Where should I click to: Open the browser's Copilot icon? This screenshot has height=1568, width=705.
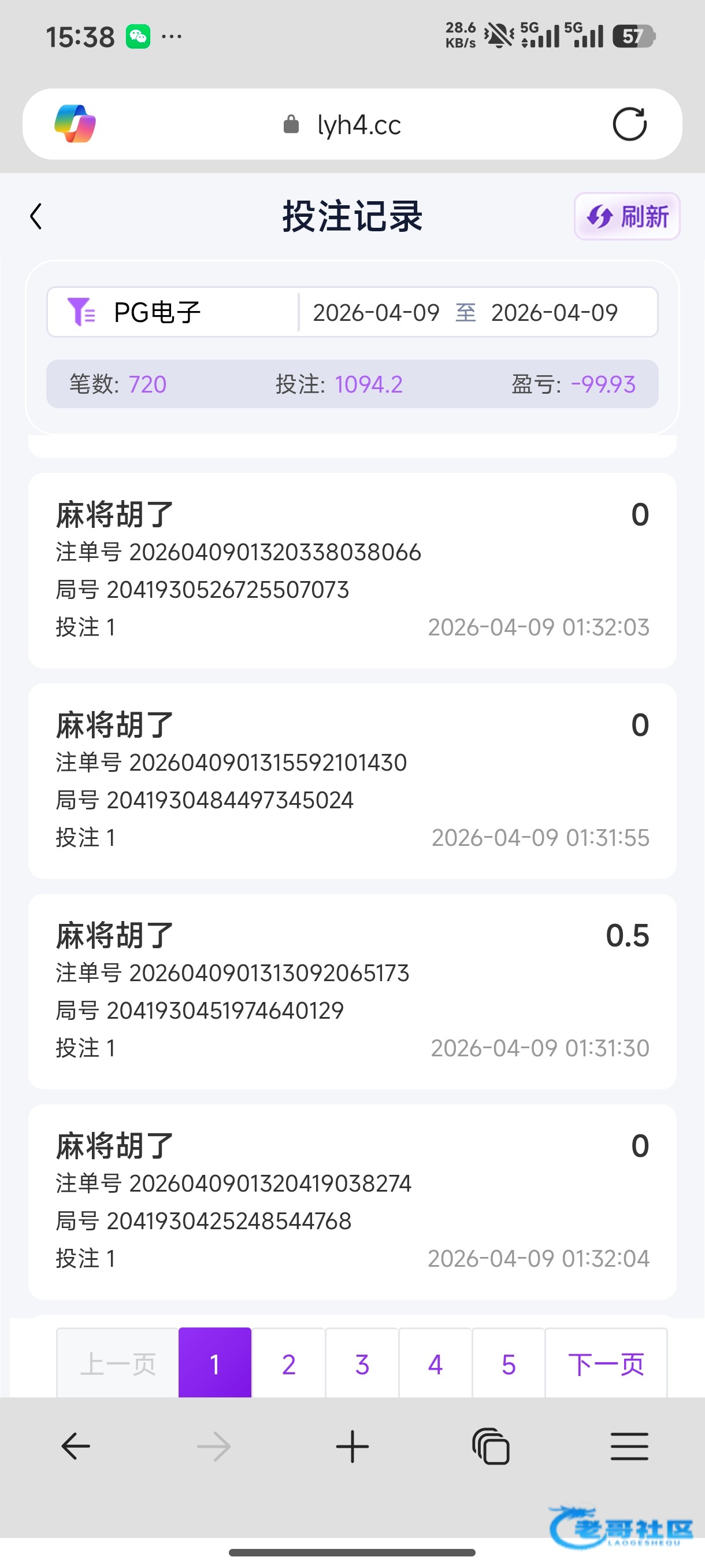(x=76, y=124)
